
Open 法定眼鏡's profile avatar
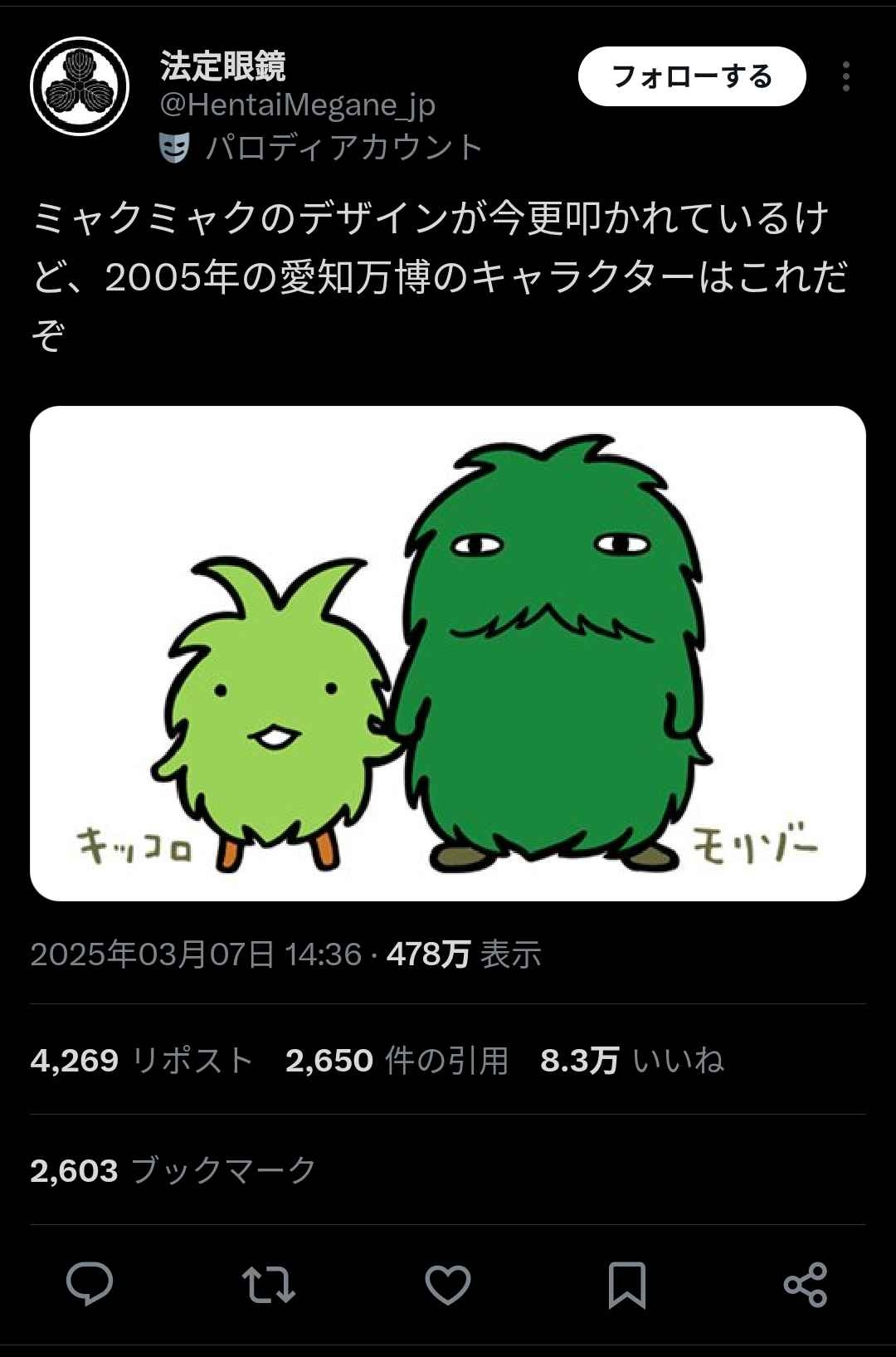coord(80,86)
